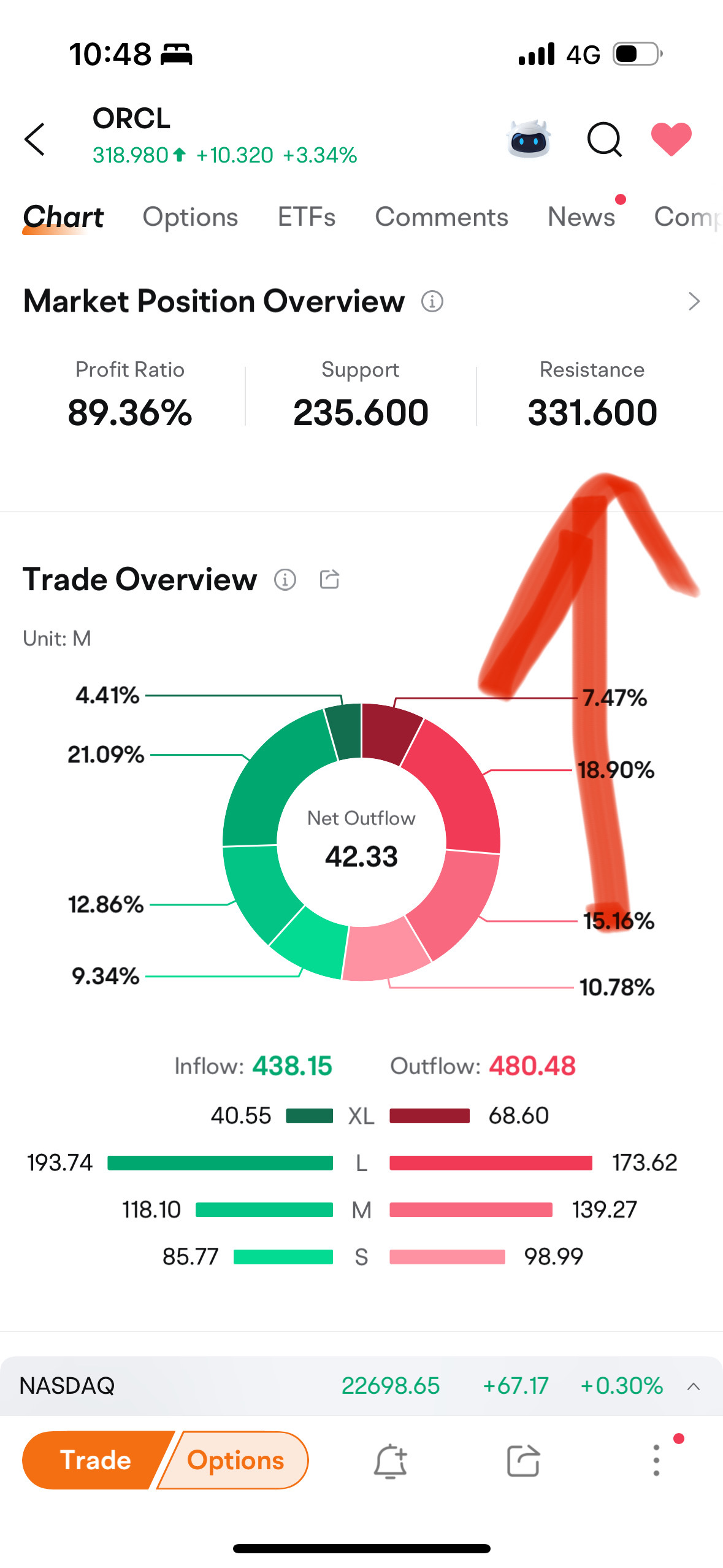This screenshot has height=1568, width=723.
Task: Go back from the ORCL page
Action: coord(35,139)
